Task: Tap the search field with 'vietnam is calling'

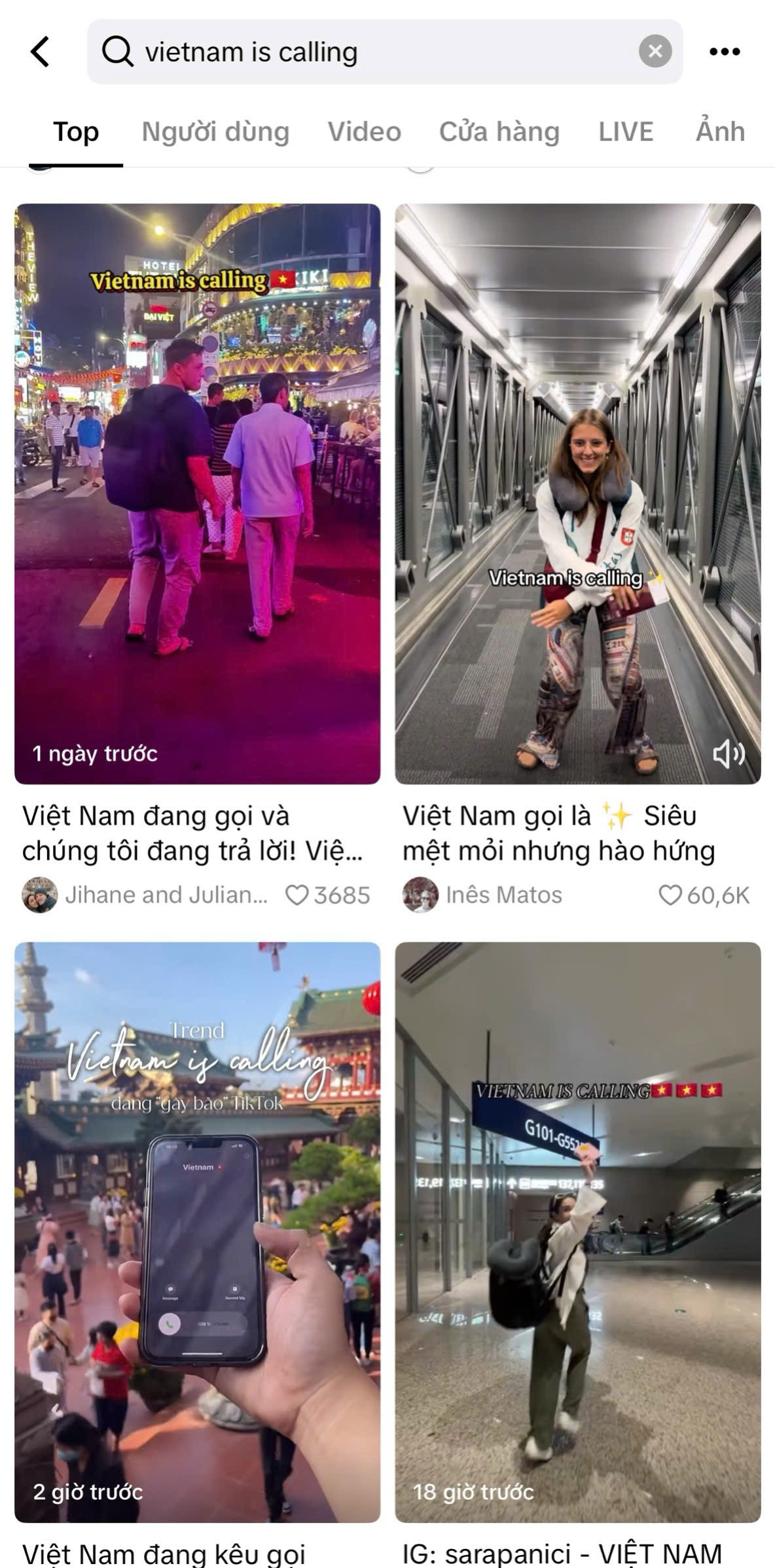Action: pos(367,52)
